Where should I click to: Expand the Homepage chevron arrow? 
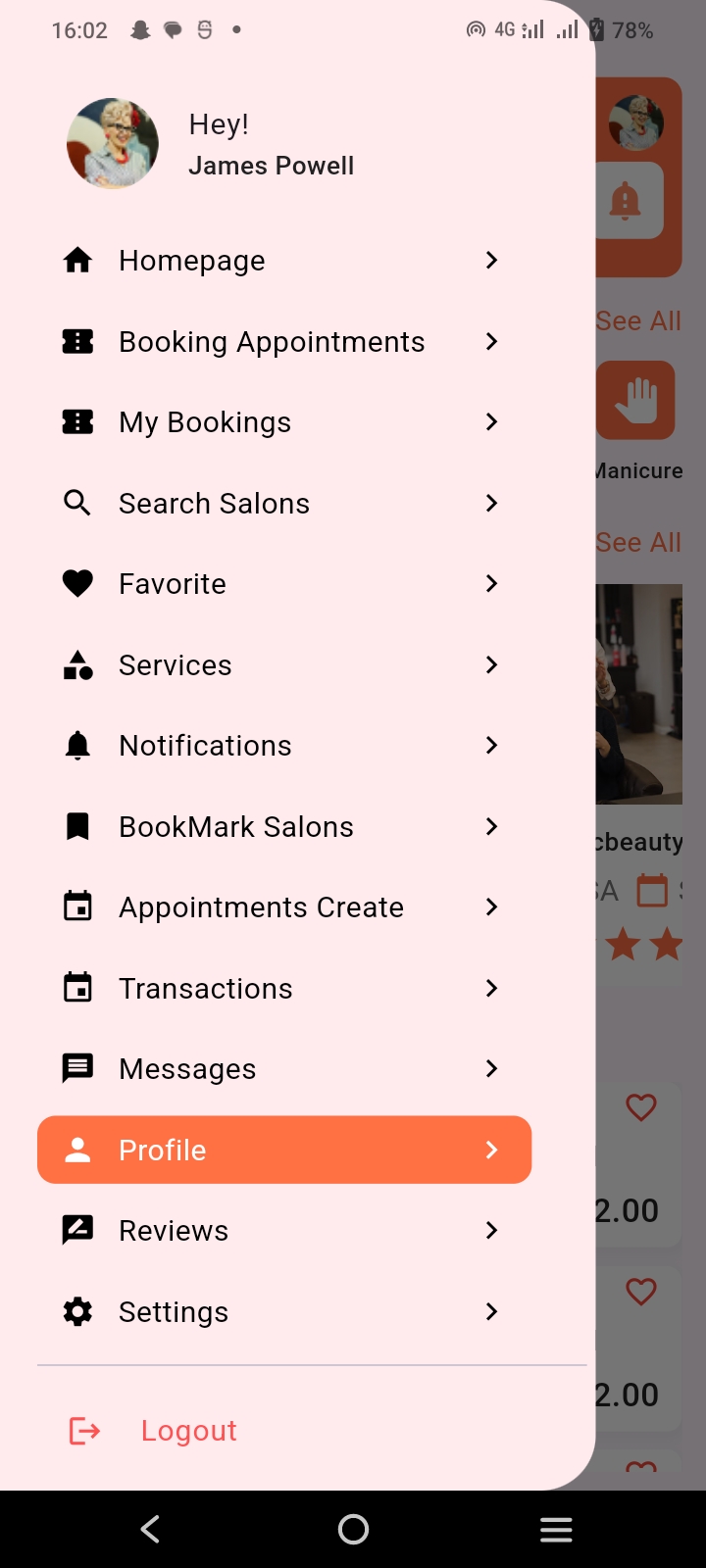[x=491, y=260]
